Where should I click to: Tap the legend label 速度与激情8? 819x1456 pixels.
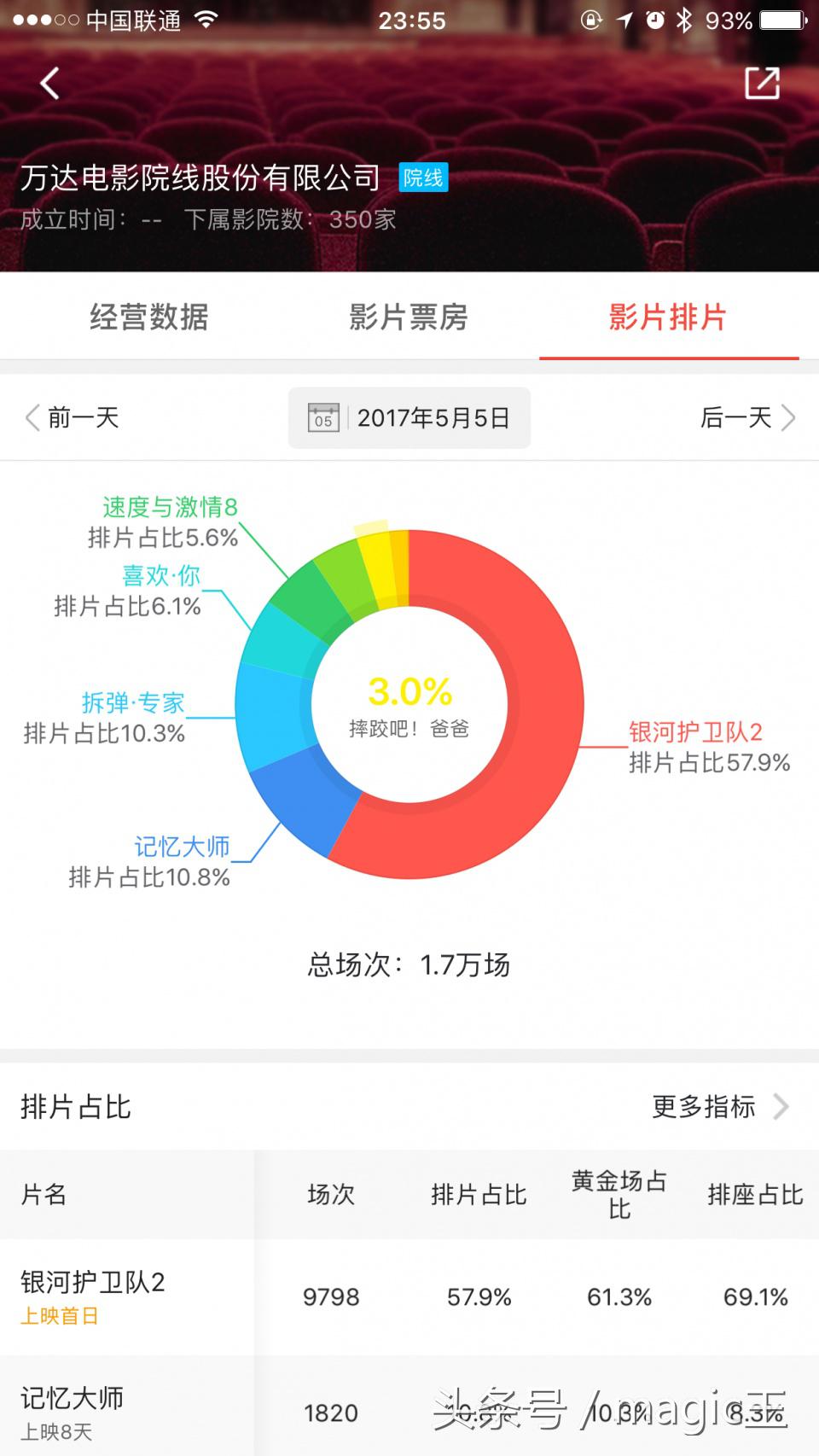click(167, 508)
